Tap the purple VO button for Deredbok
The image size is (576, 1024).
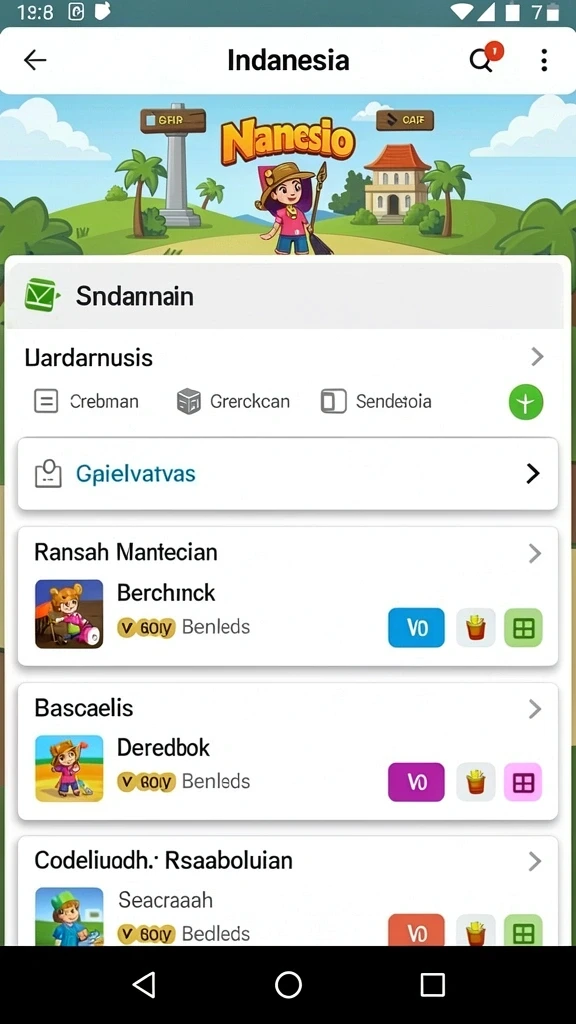[x=417, y=782]
